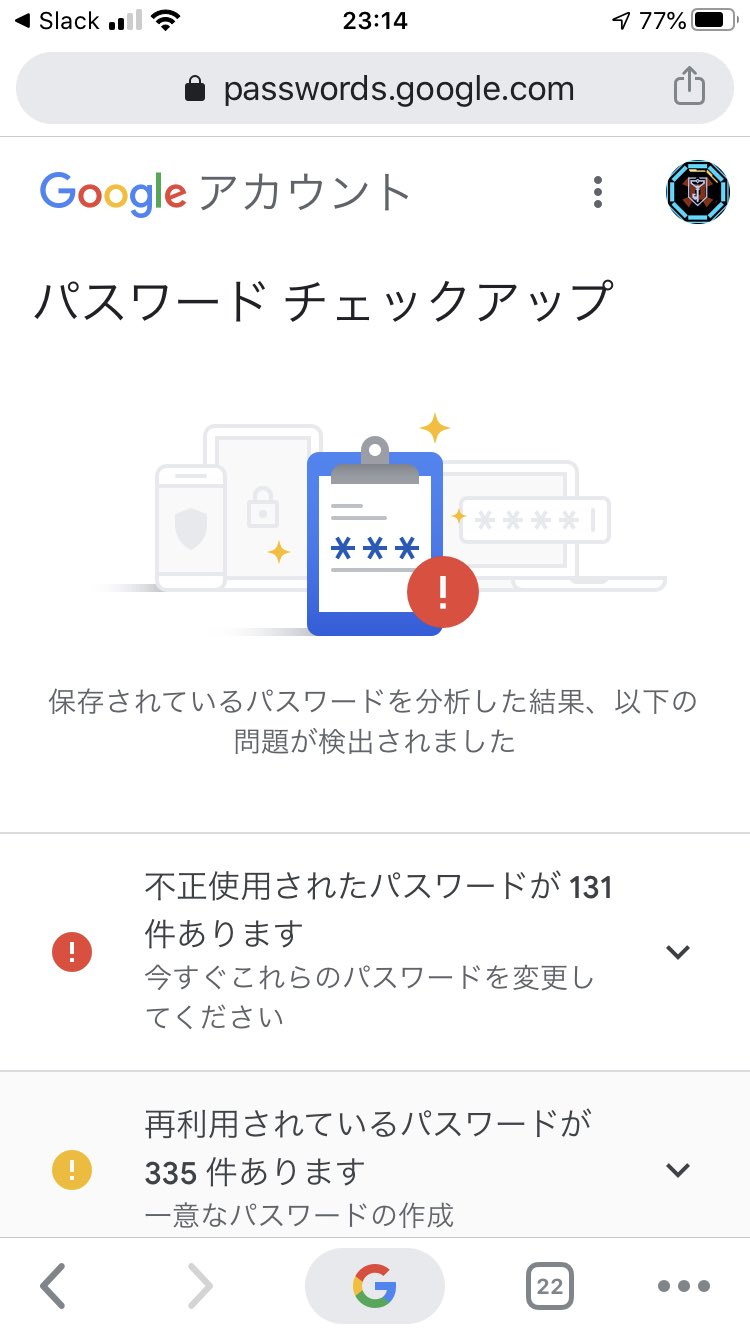This screenshot has height=1334, width=750.
Task: Expand the 131 compromised passwords section
Action: (x=678, y=952)
